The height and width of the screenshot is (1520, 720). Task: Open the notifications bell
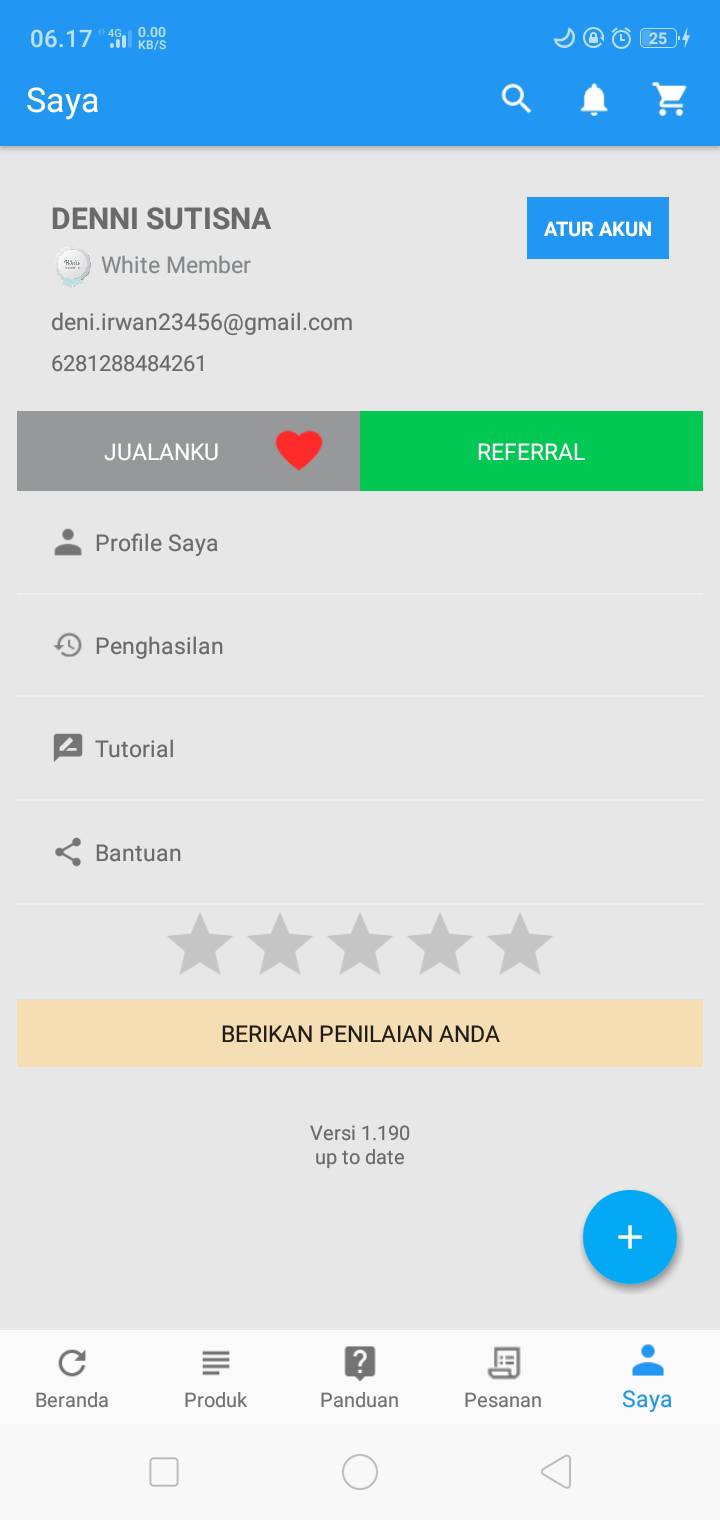pyautogui.click(x=594, y=99)
